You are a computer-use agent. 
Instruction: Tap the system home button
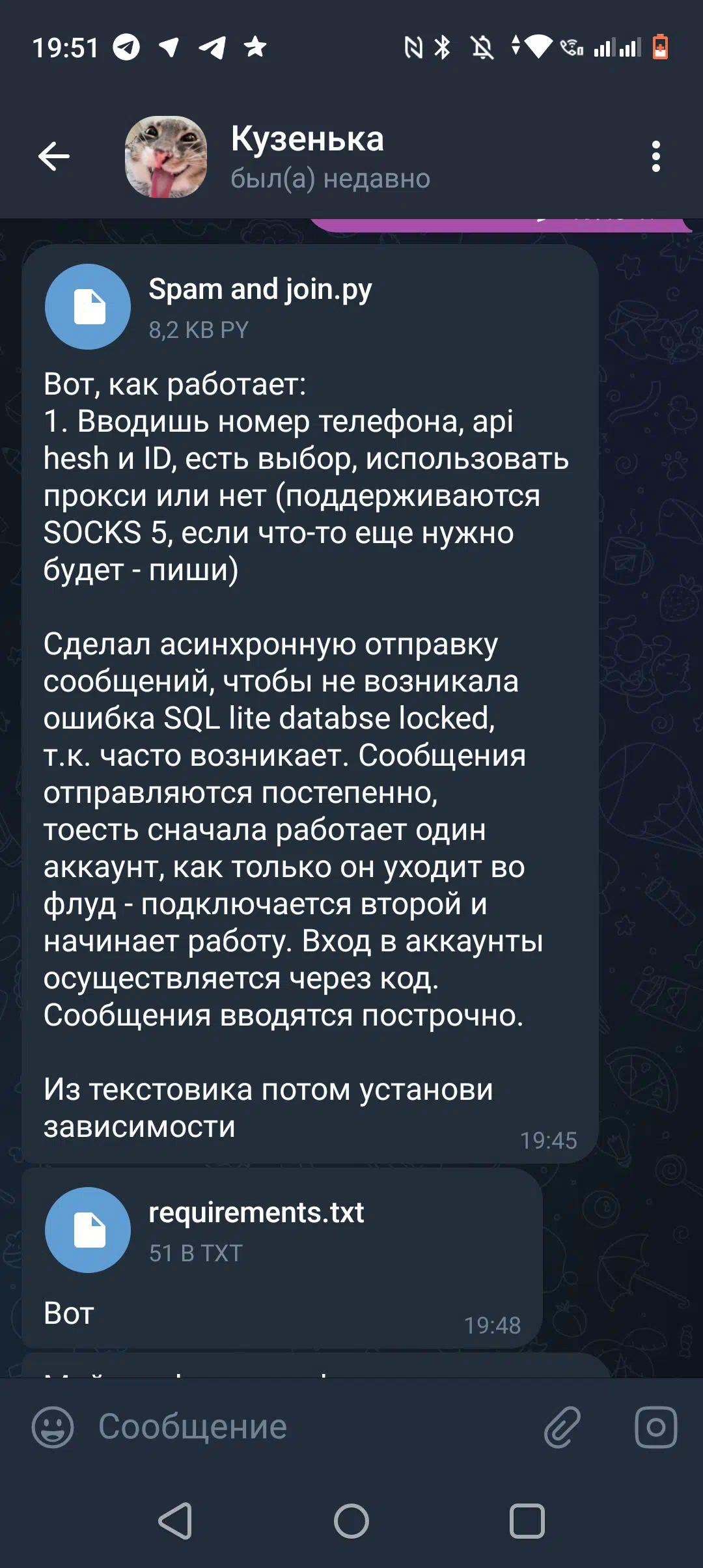(351, 1521)
